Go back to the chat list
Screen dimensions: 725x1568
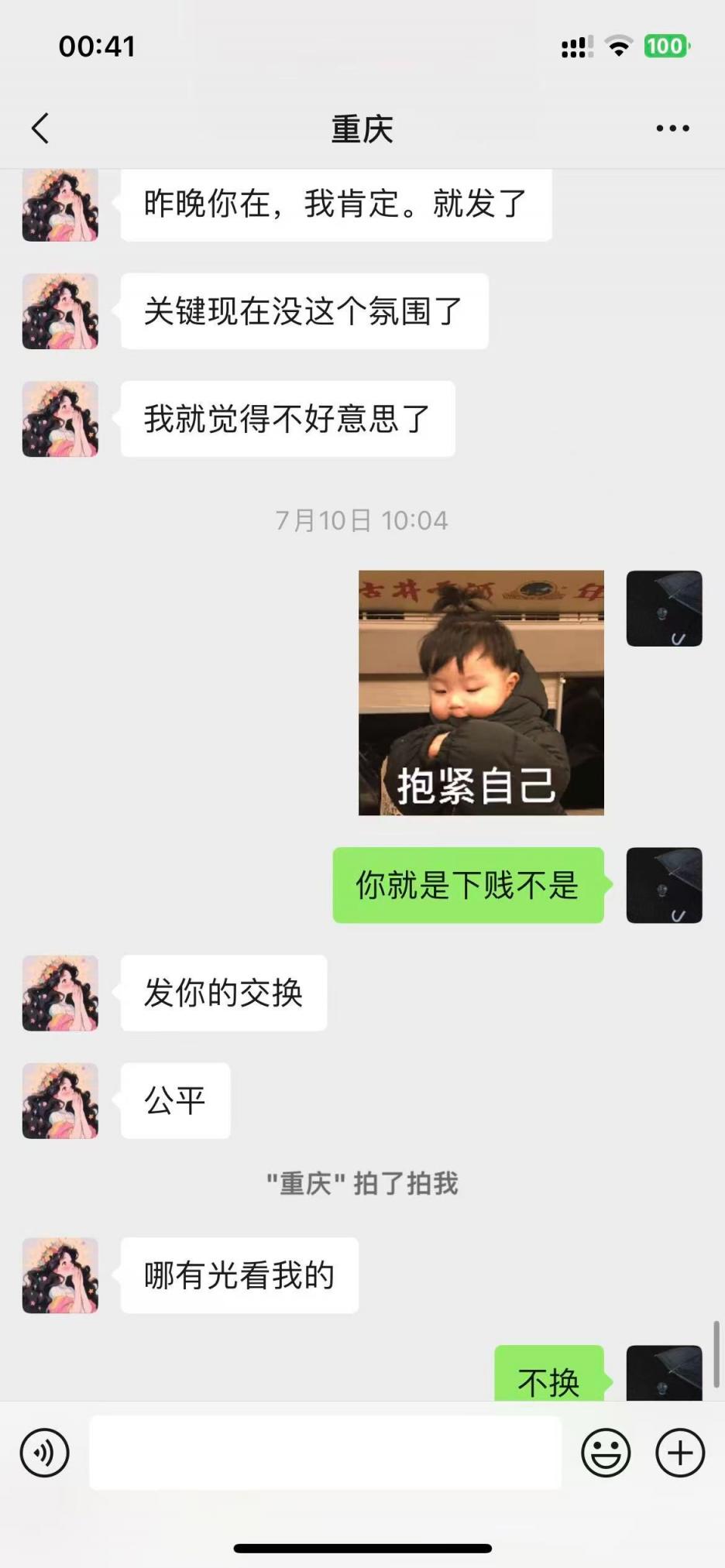click(41, 129)
